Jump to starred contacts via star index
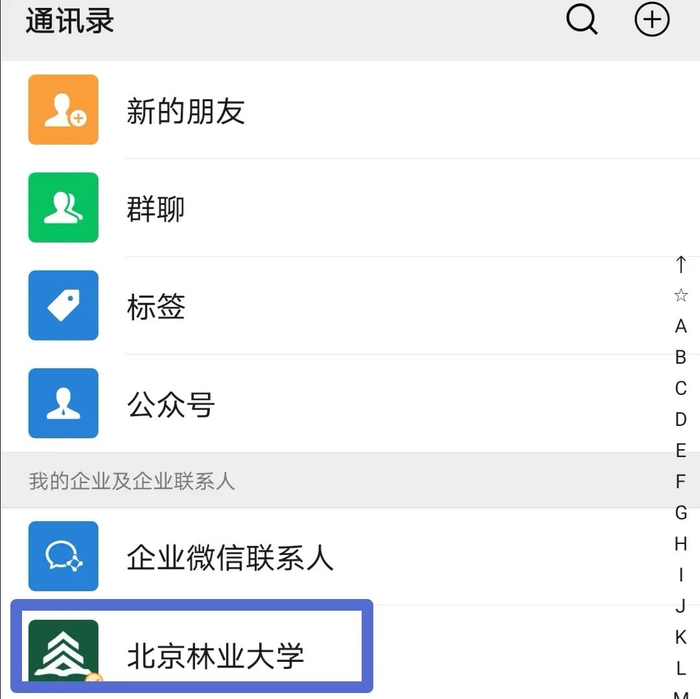Viewport: 700px width, 699px height. tap(680, 295)
